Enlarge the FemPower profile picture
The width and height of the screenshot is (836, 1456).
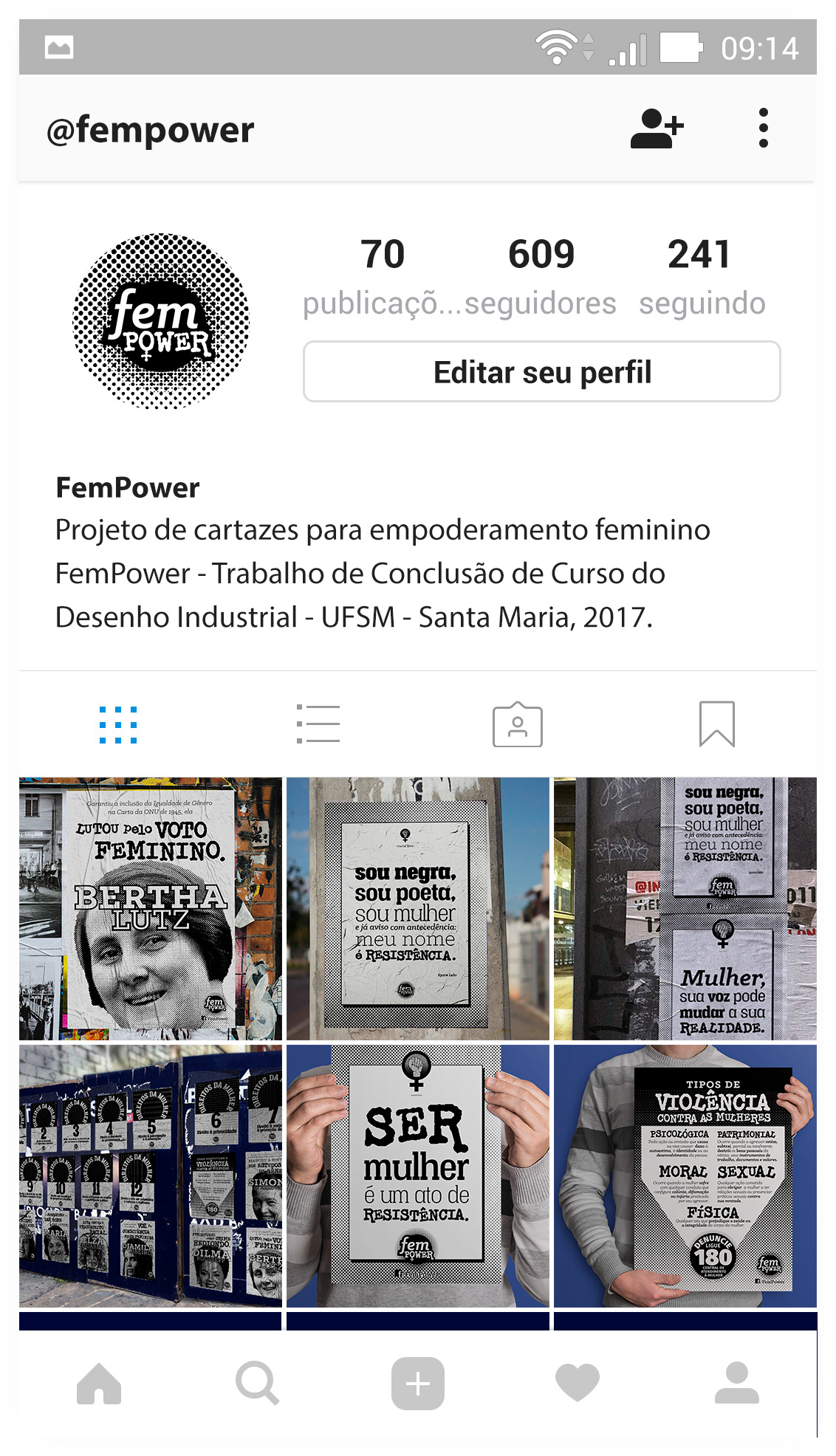pyautogui.click(x=161, y=321)
